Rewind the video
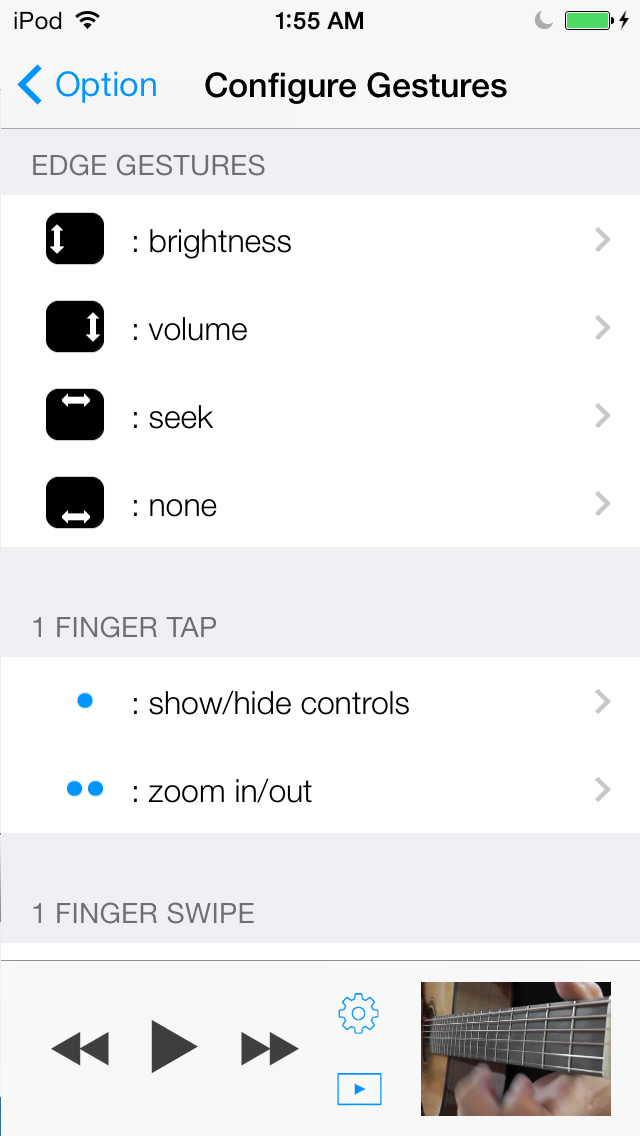 click(x=80, y=1048)
